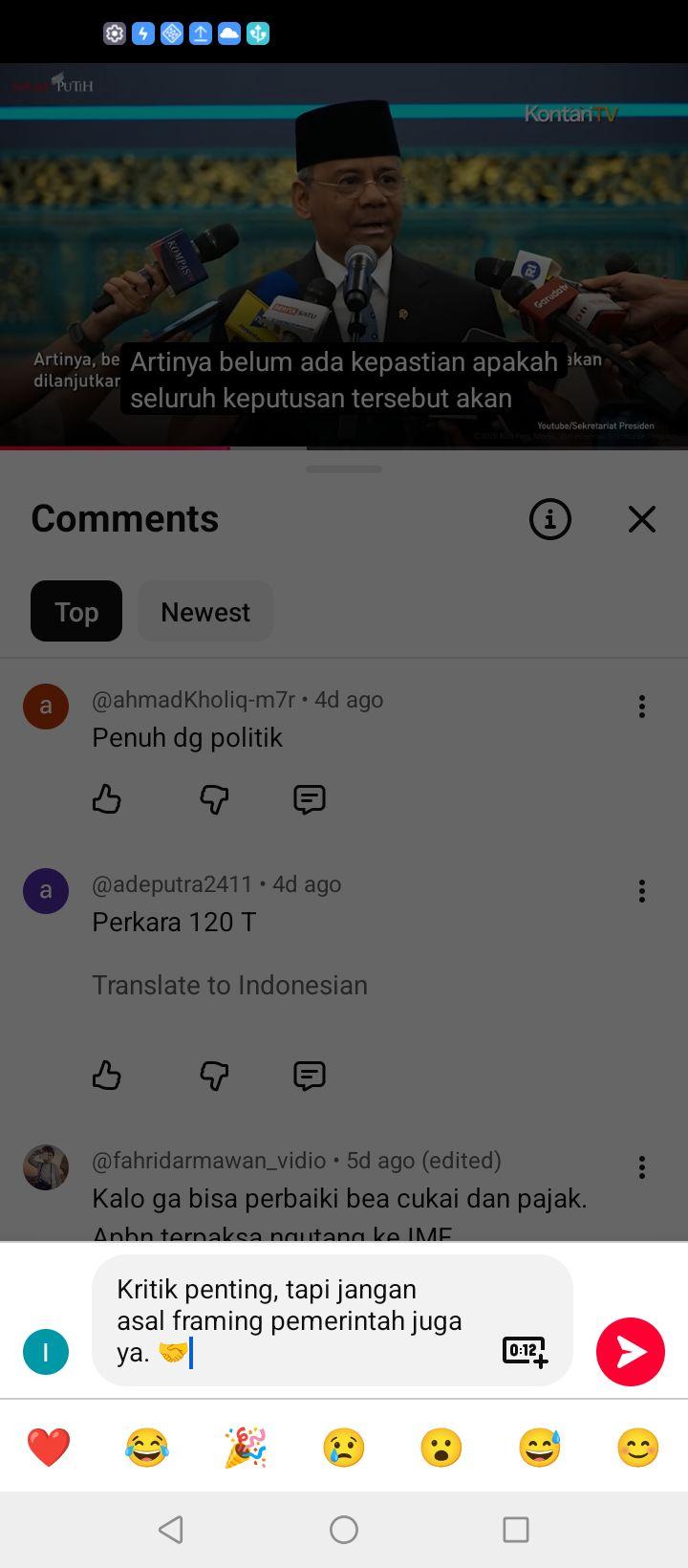Screen dimensions: 688x1568
Task: Open the comments info icon
Action: point(550,519)
